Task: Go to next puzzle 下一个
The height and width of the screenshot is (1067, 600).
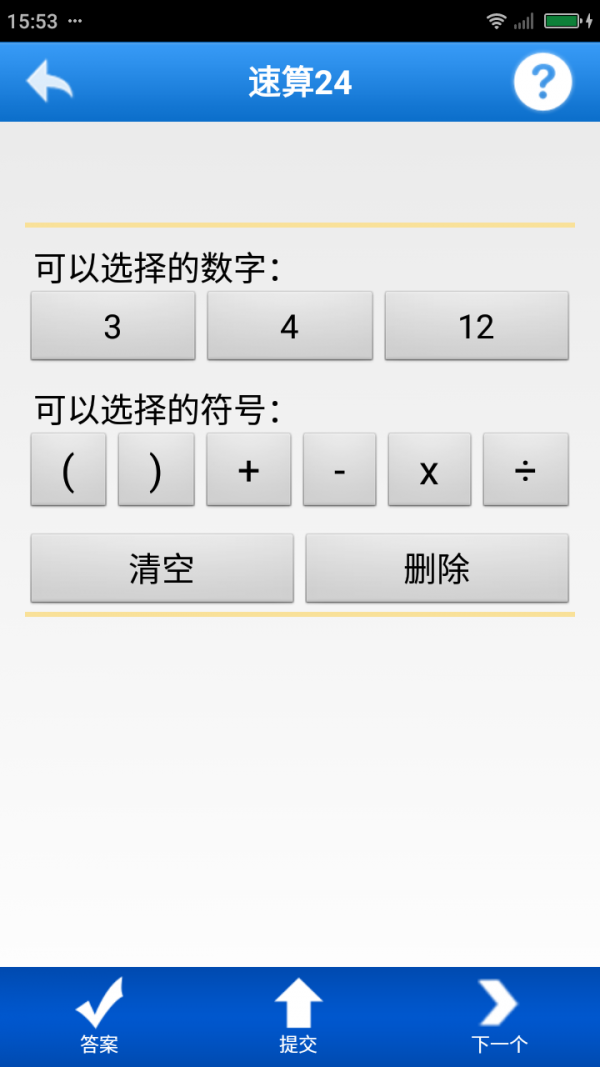Action: point(499,1015)
